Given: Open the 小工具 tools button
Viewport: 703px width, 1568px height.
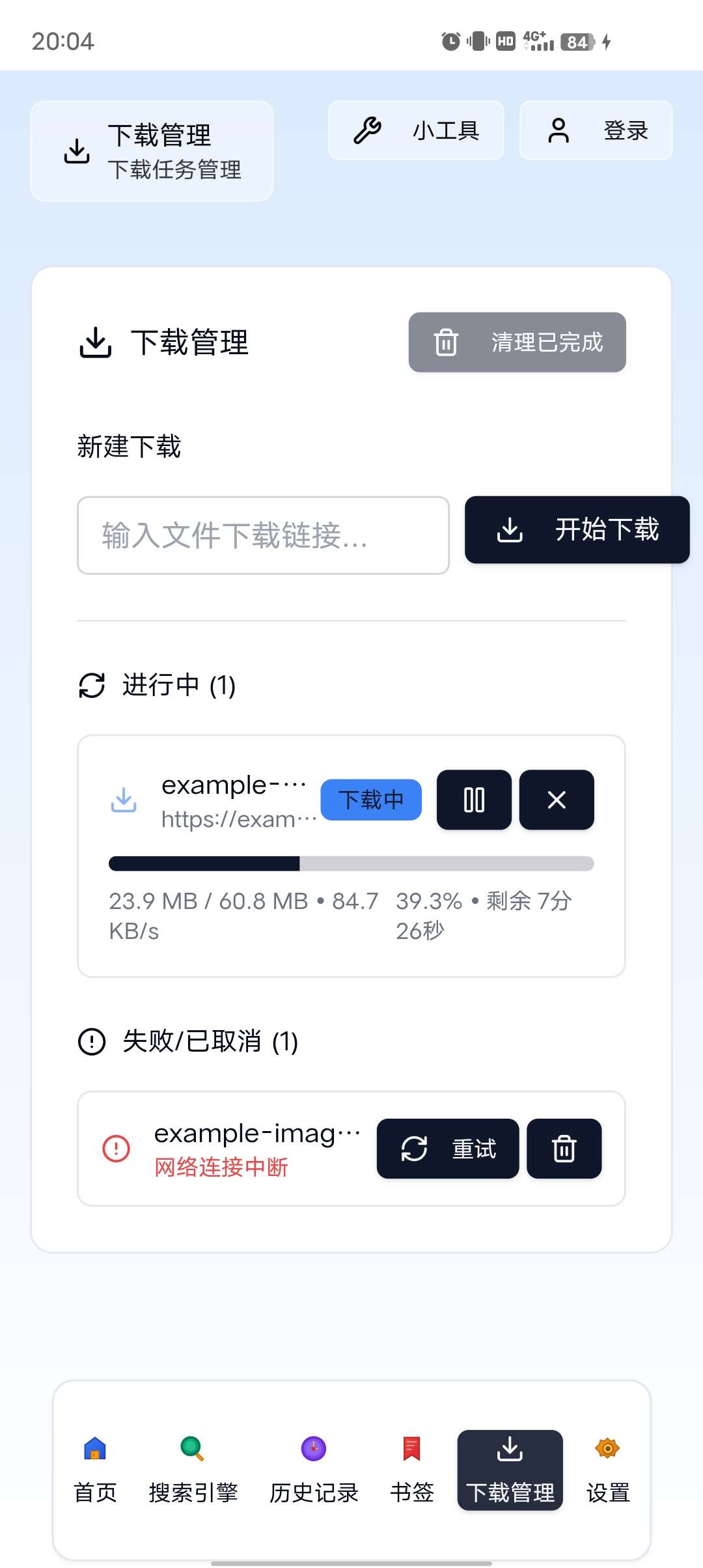Looking at the screenshot, I should click(x=416, y=130).
